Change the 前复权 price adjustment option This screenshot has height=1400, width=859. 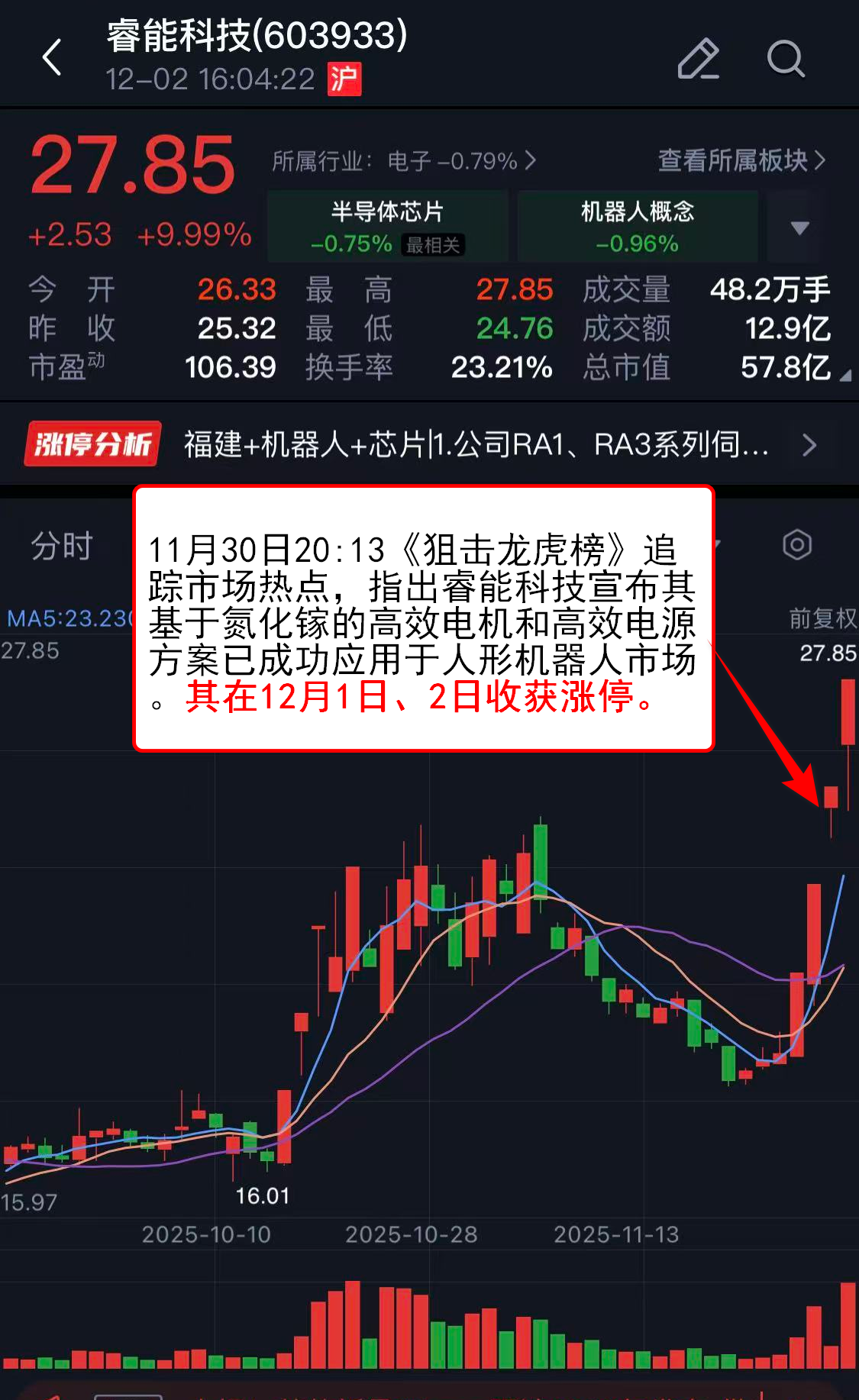822,618
